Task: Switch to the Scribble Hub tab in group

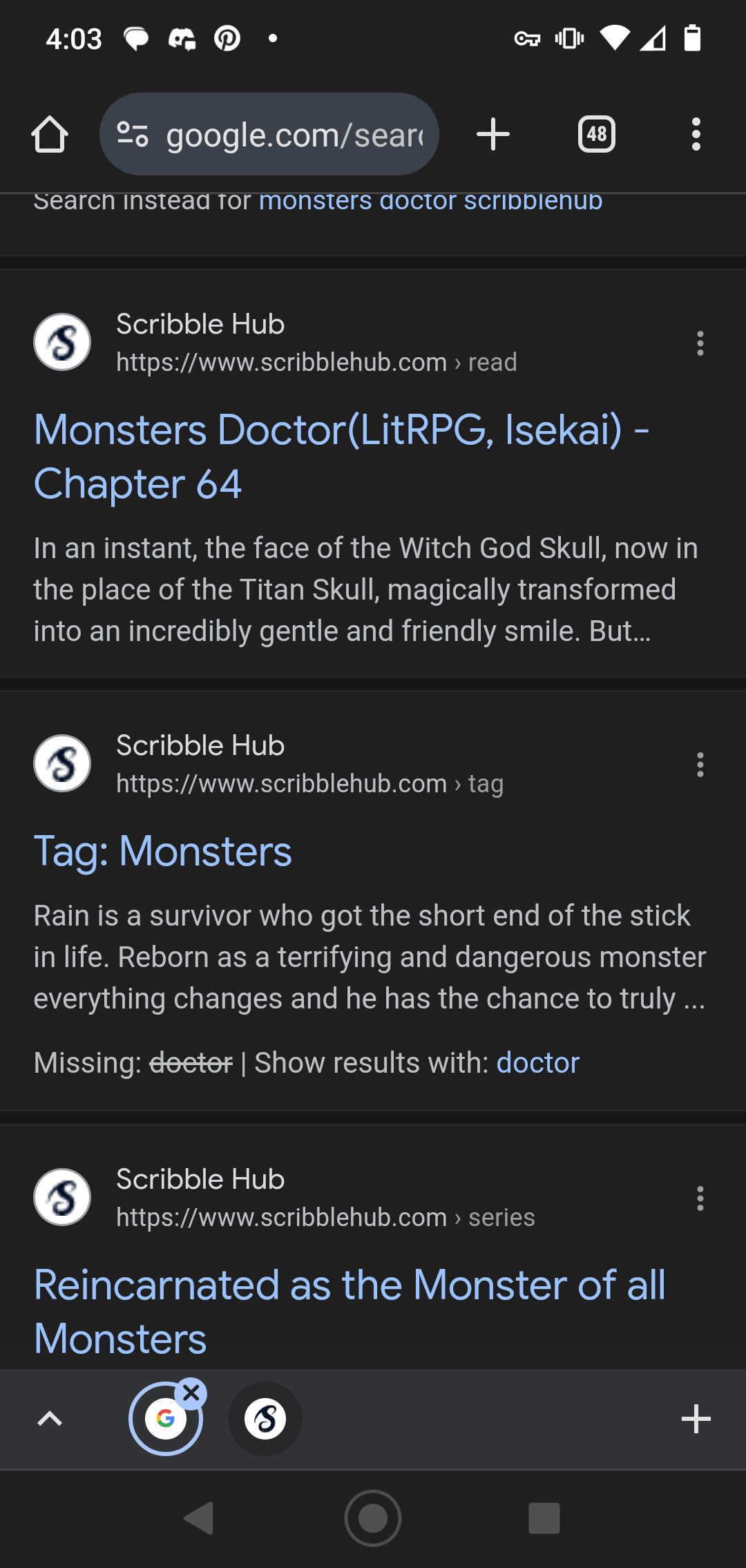Action: click(x=265, y=1419)
